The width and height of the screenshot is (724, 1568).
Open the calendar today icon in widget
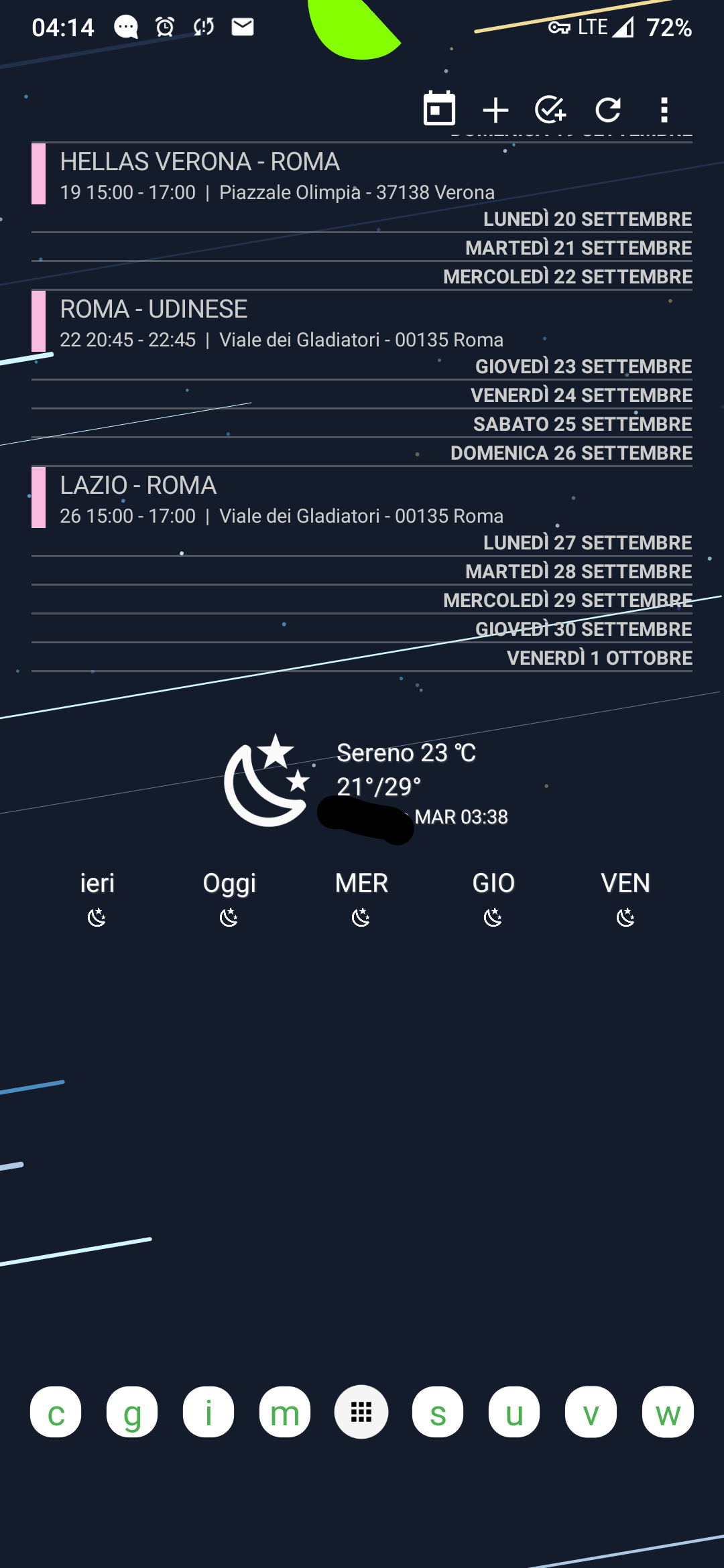[x=439, y=109]
